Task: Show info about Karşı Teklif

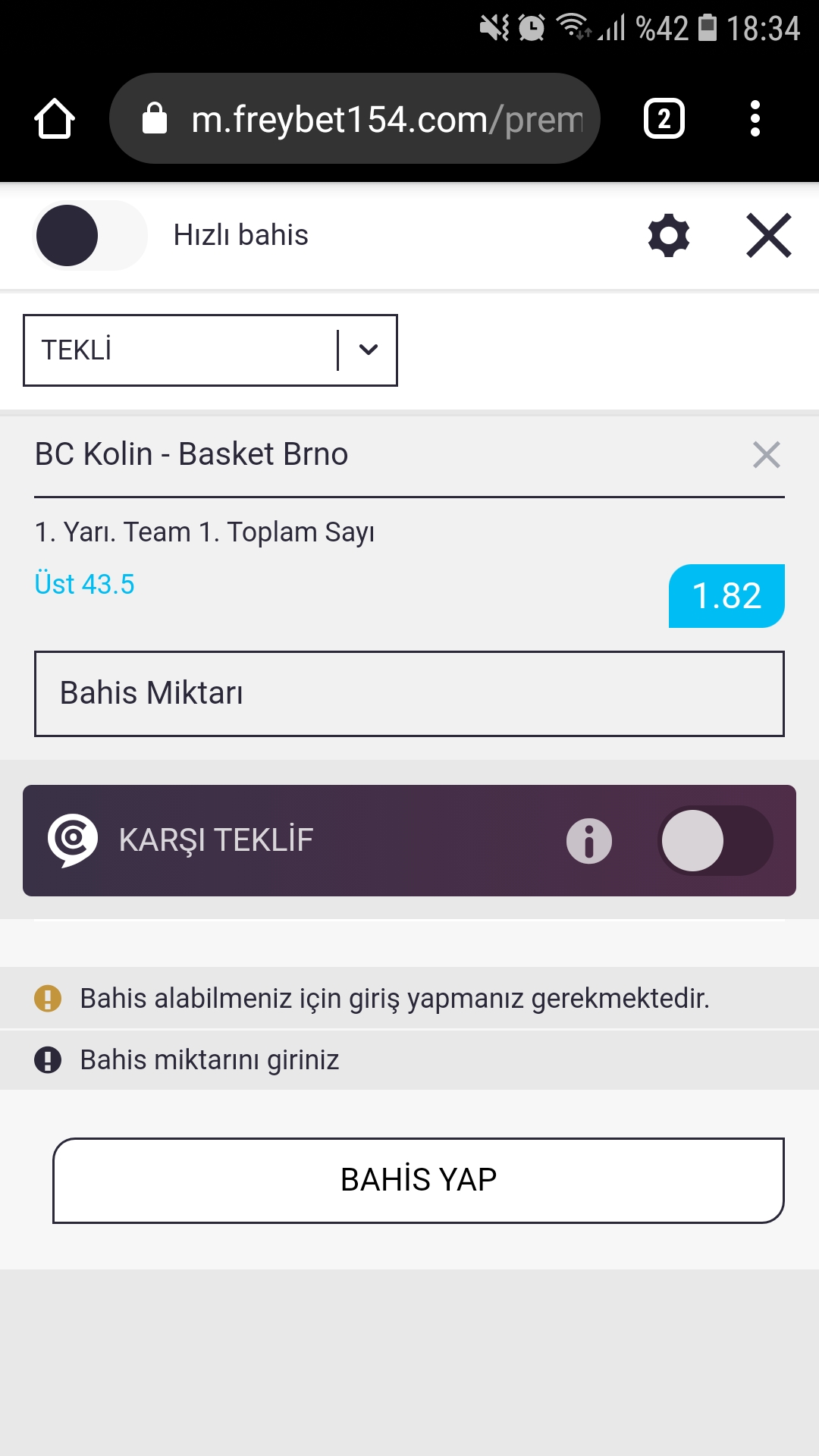Action: 589,841
